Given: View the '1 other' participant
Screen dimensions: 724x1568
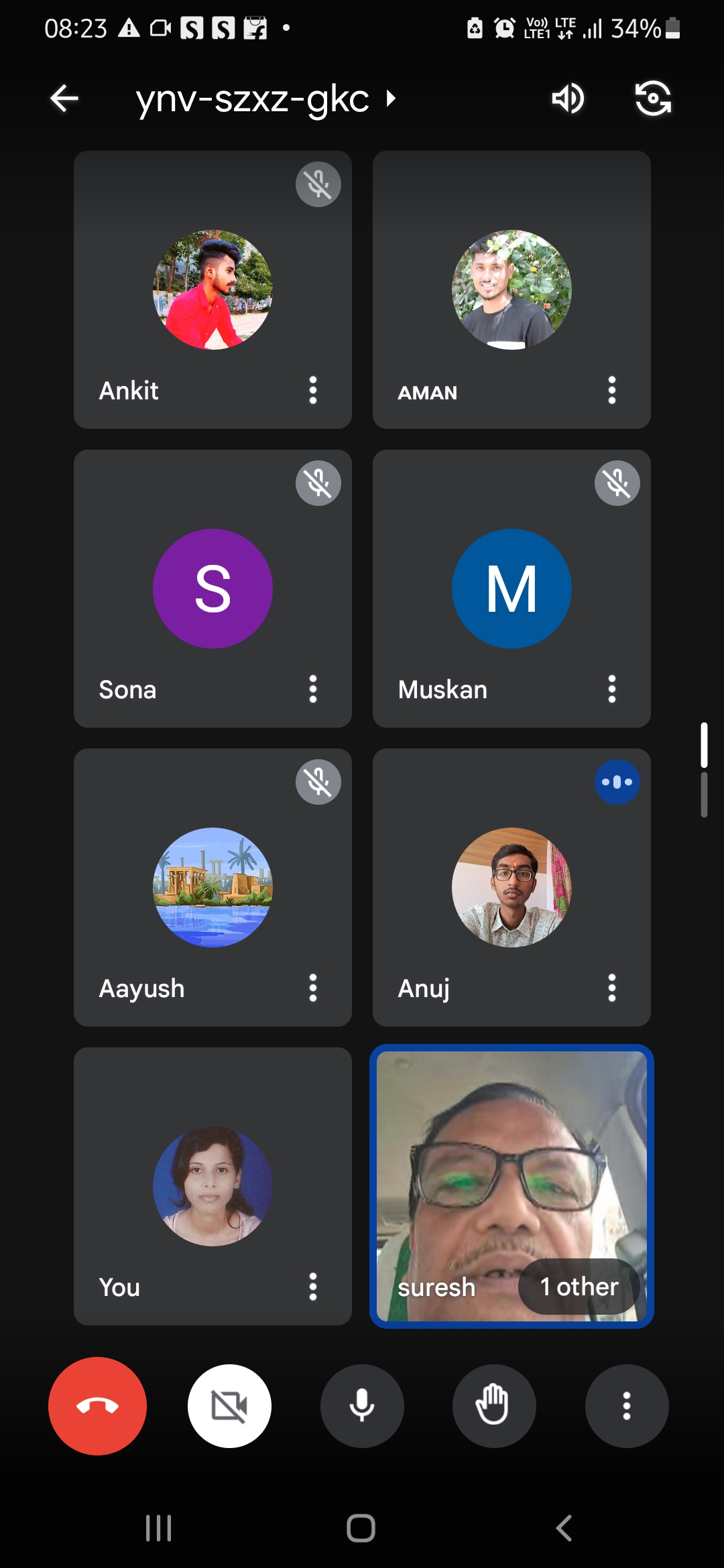Looking at the screenshot, I should pos(579,1287).
